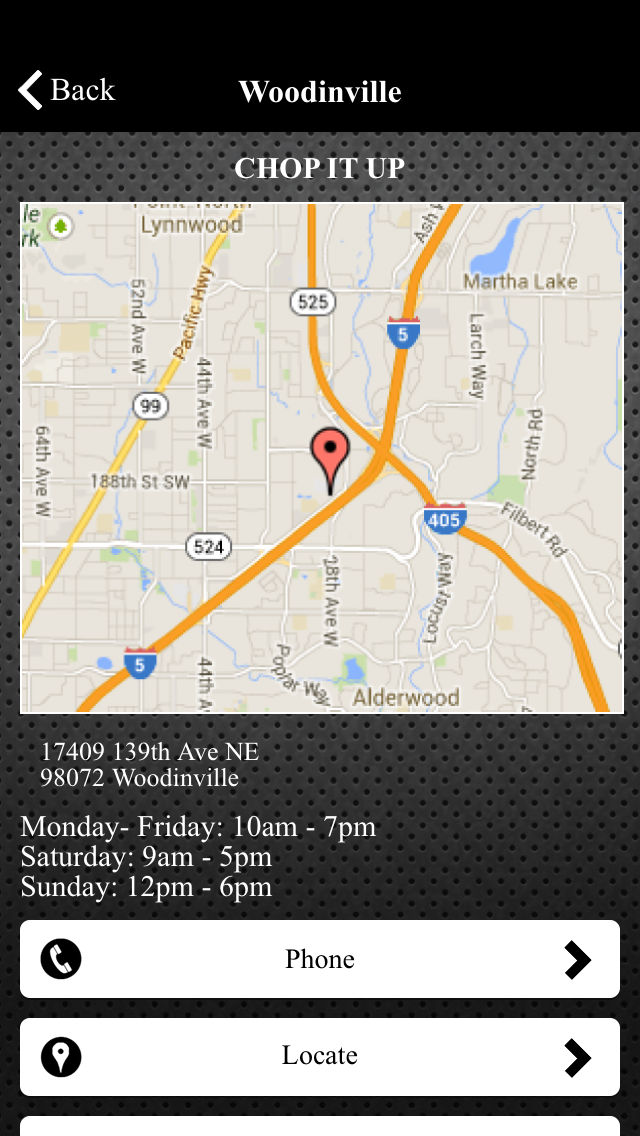Tap the map showing the store pin
Image resolution: width=640 pixels, height=1136 pixels.
click(x=322, y=458)
